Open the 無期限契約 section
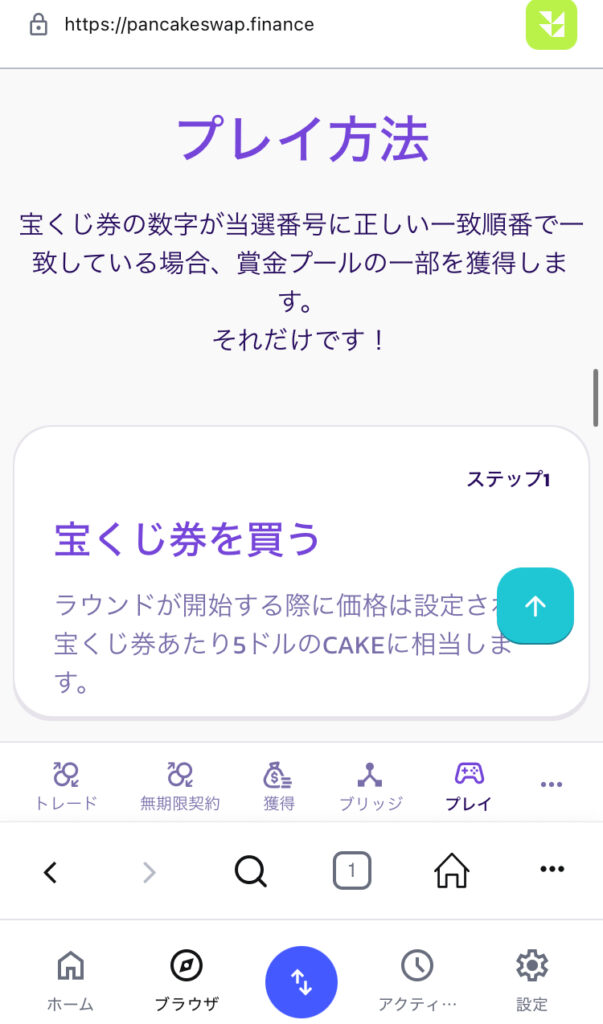The width and height of the screenshot is (603, 1024). (180, 785)
